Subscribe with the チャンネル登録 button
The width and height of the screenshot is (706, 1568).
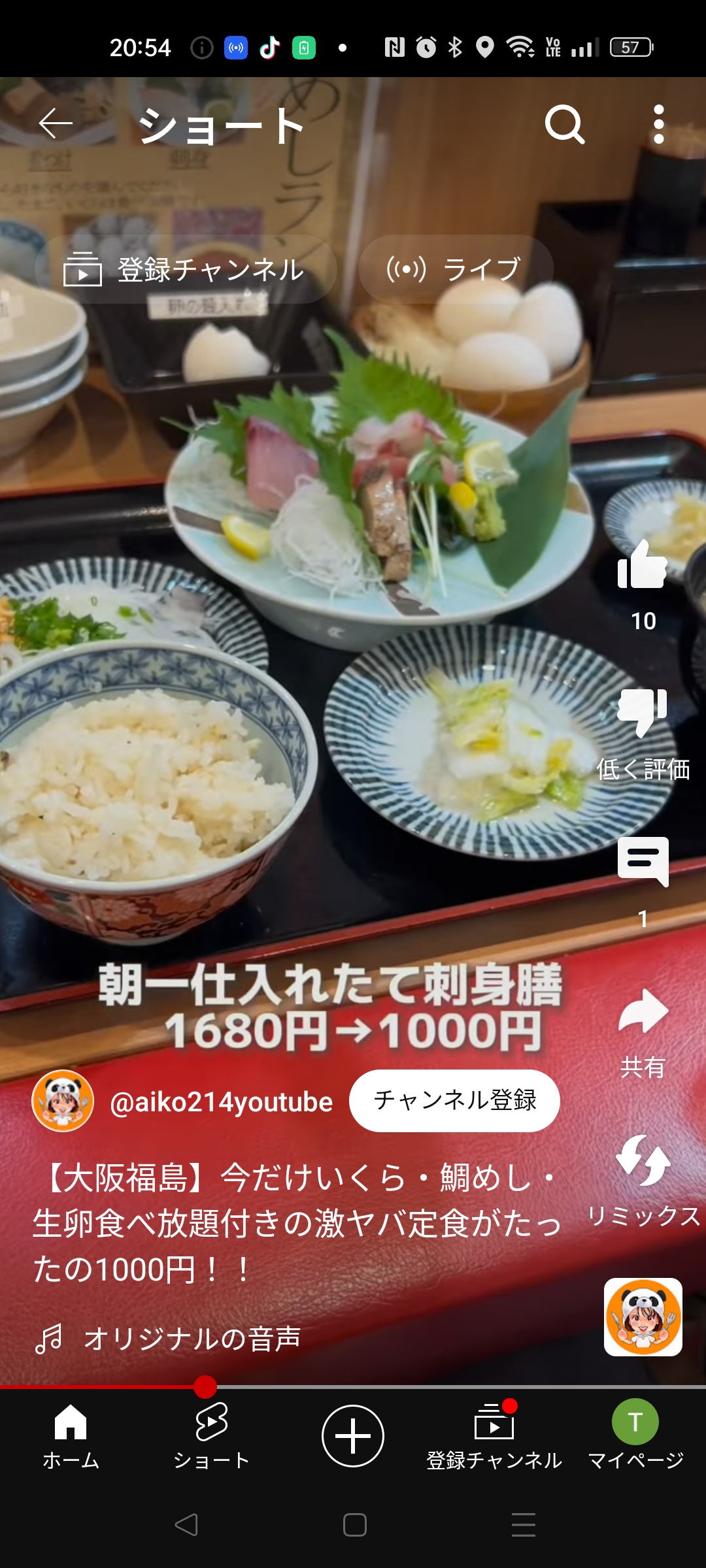coord(455,1101)
